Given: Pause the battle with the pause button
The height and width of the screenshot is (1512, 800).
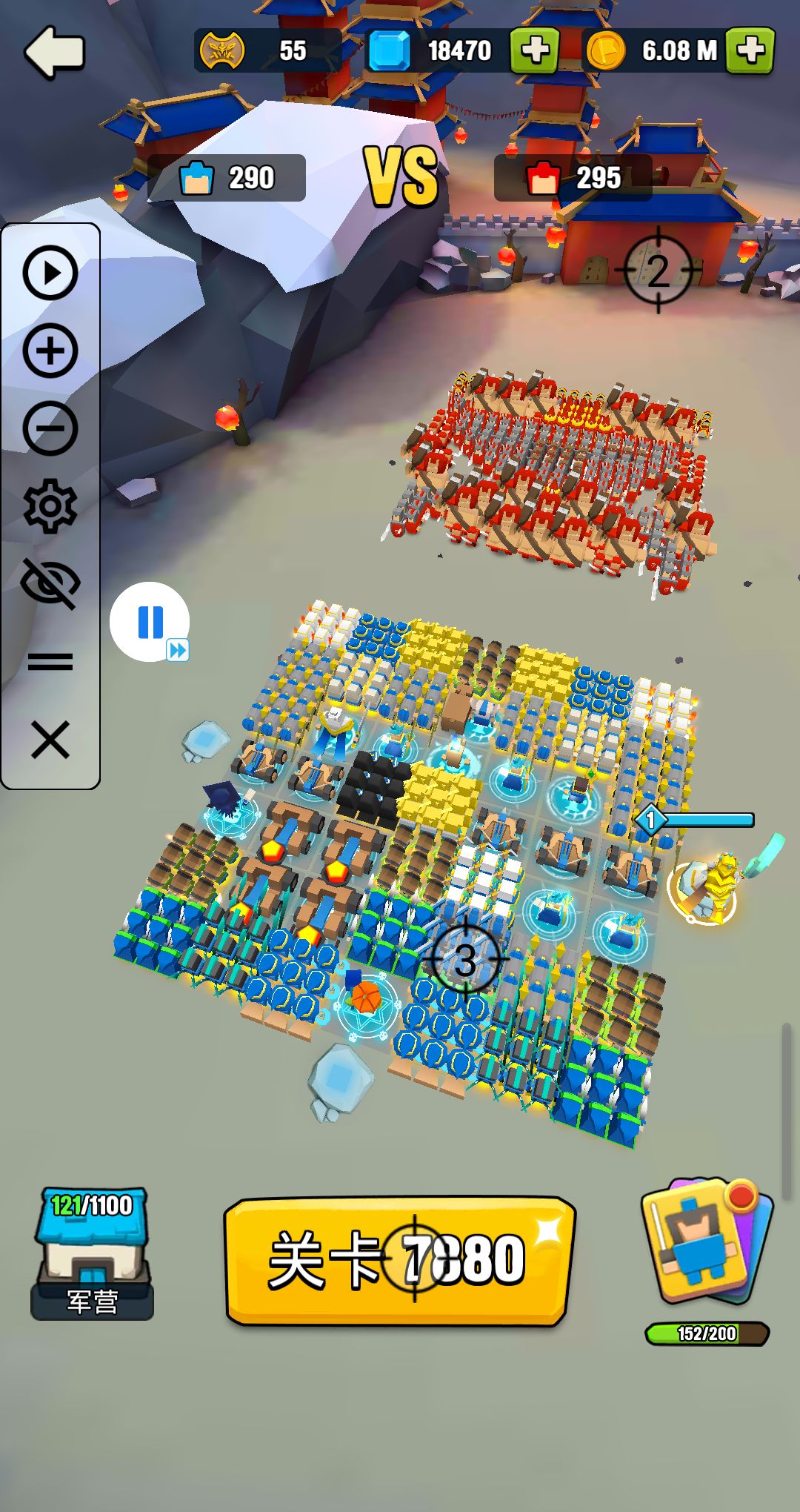Looking at the screenshot, I should (x=148, y=623).
